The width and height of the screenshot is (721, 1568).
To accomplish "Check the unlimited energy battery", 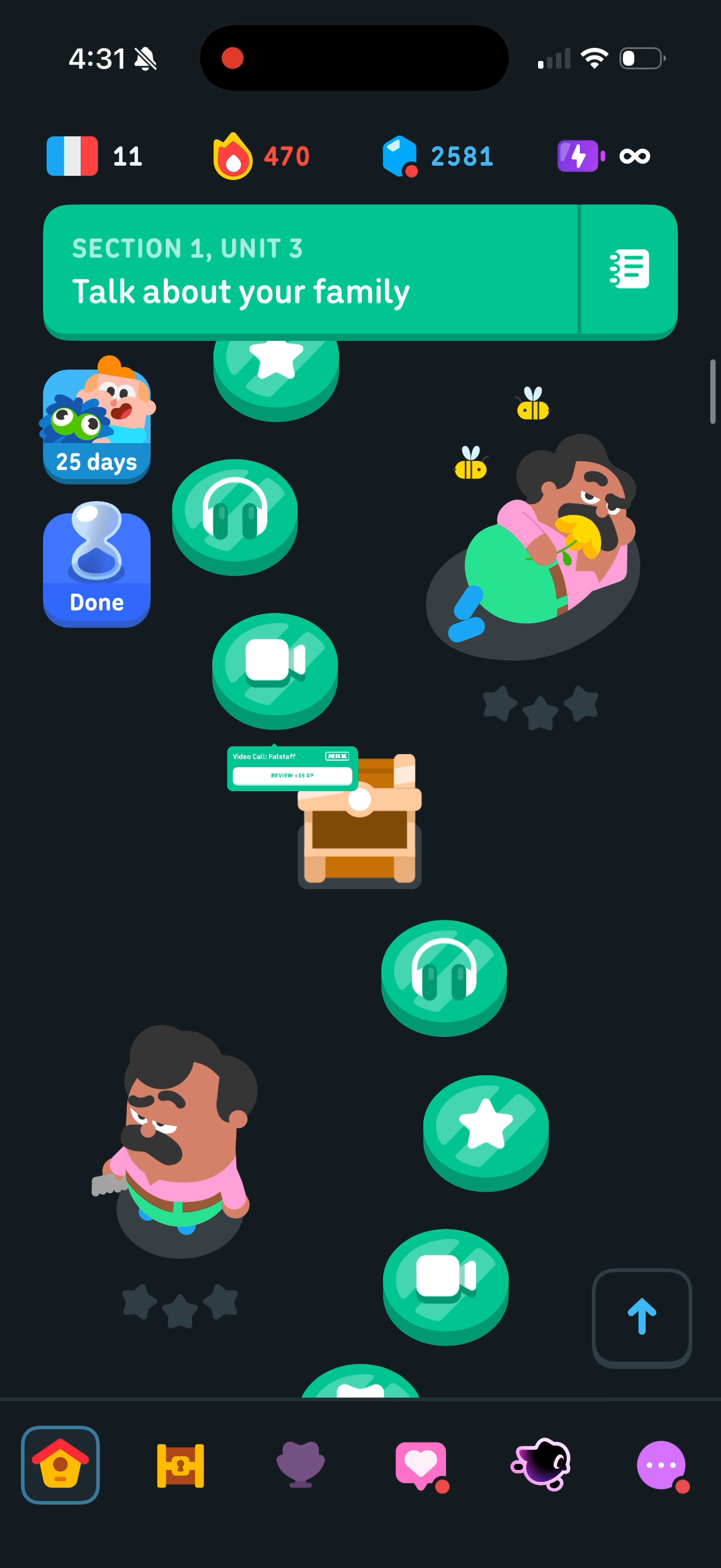I will pyautogui.click(x=604, y=157).
